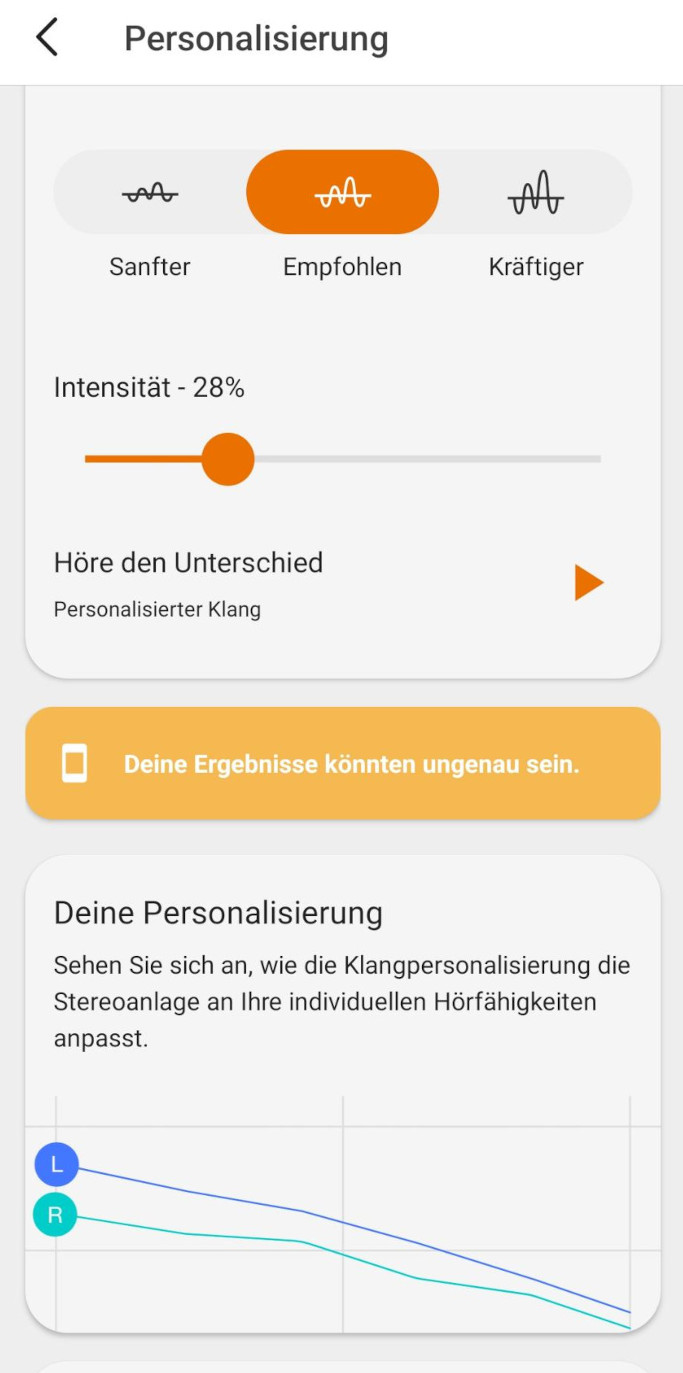Go back from Personalisierung screen
683x1373 pixels.
coord(47,38)
